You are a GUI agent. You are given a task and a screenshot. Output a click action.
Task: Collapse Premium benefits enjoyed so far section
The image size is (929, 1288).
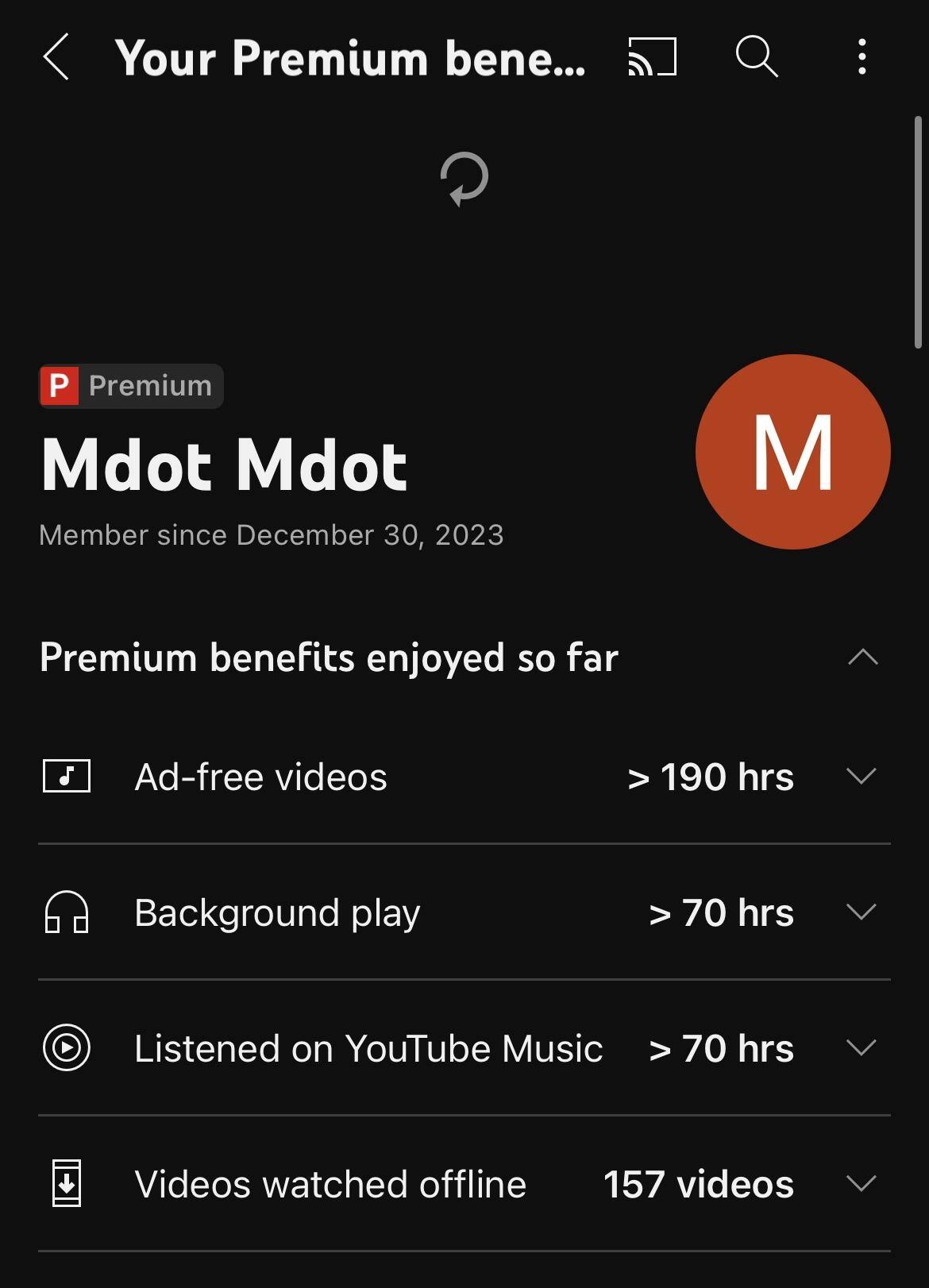coord(862,657)
